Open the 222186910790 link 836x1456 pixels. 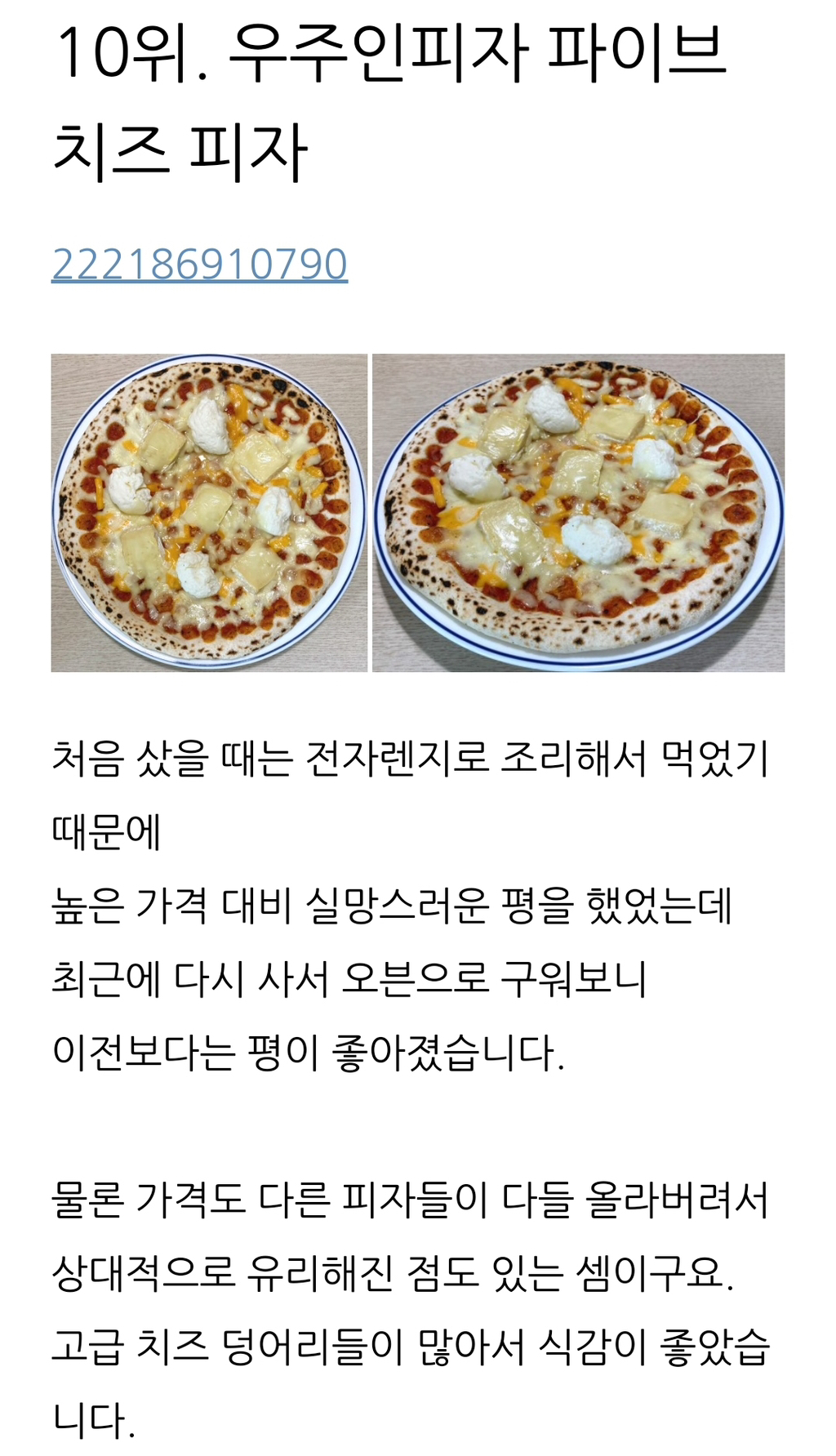(x=199, y=264)
